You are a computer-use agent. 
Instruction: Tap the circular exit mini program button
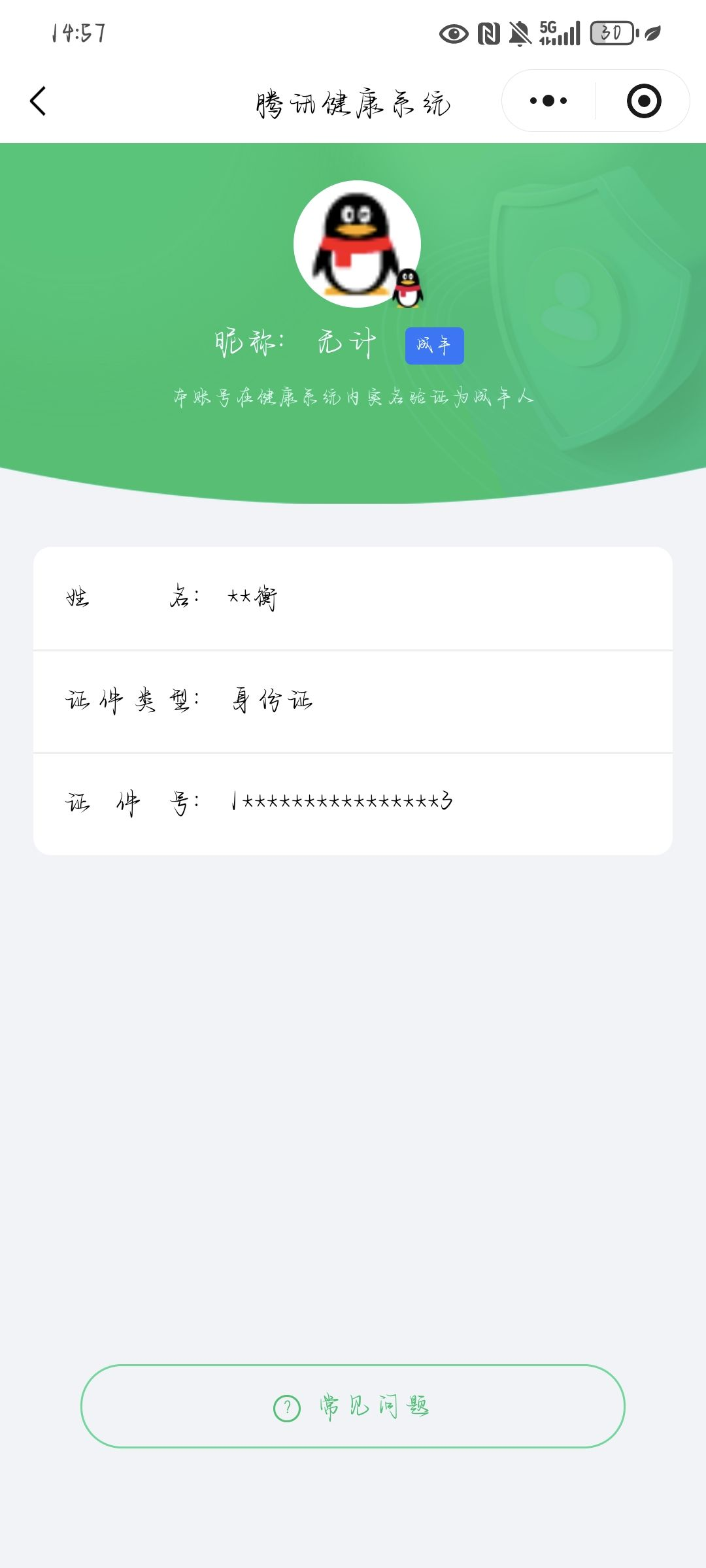click(x=643, y=99)
